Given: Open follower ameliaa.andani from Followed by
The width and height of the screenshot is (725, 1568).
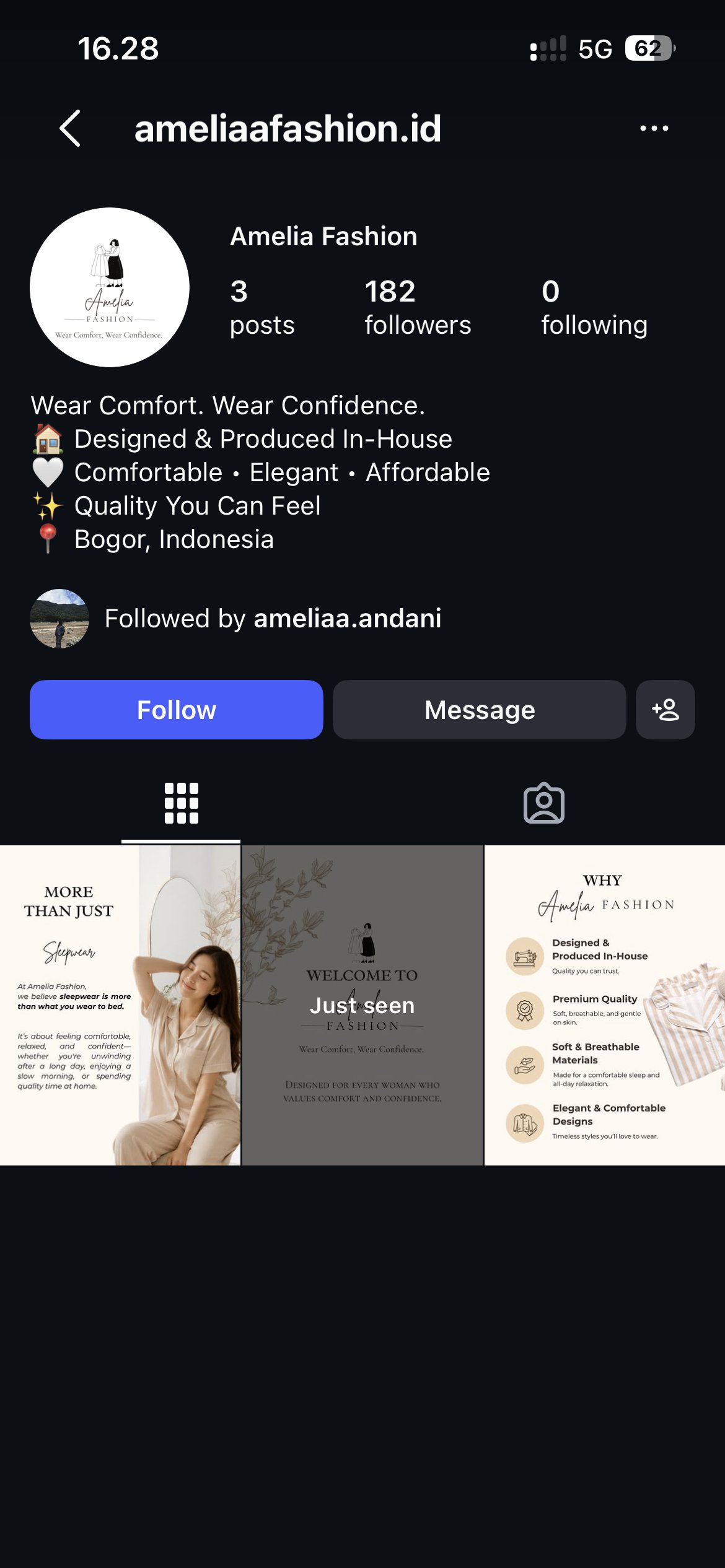Looking at the screenshot, I should (347, 618).
